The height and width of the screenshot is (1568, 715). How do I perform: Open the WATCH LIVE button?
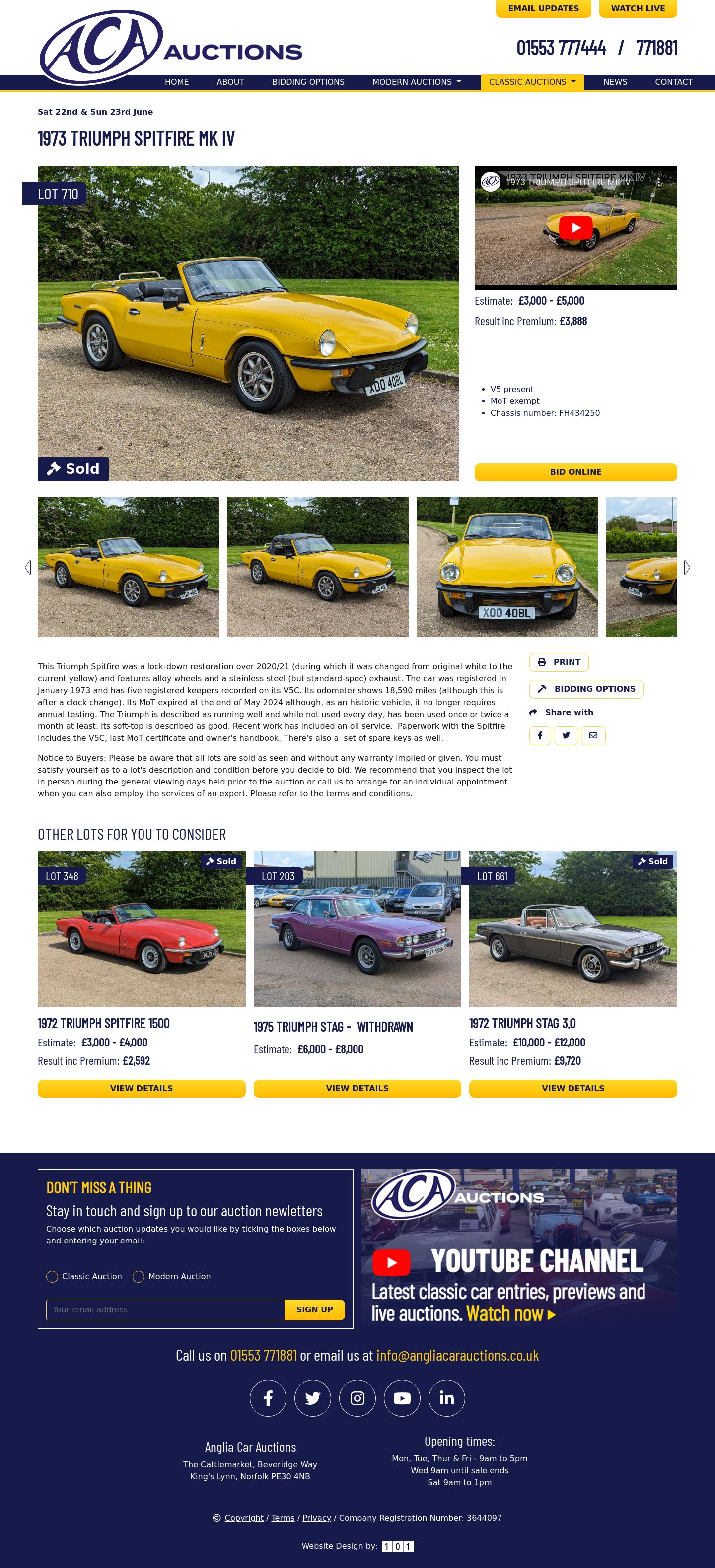point(638,8)
